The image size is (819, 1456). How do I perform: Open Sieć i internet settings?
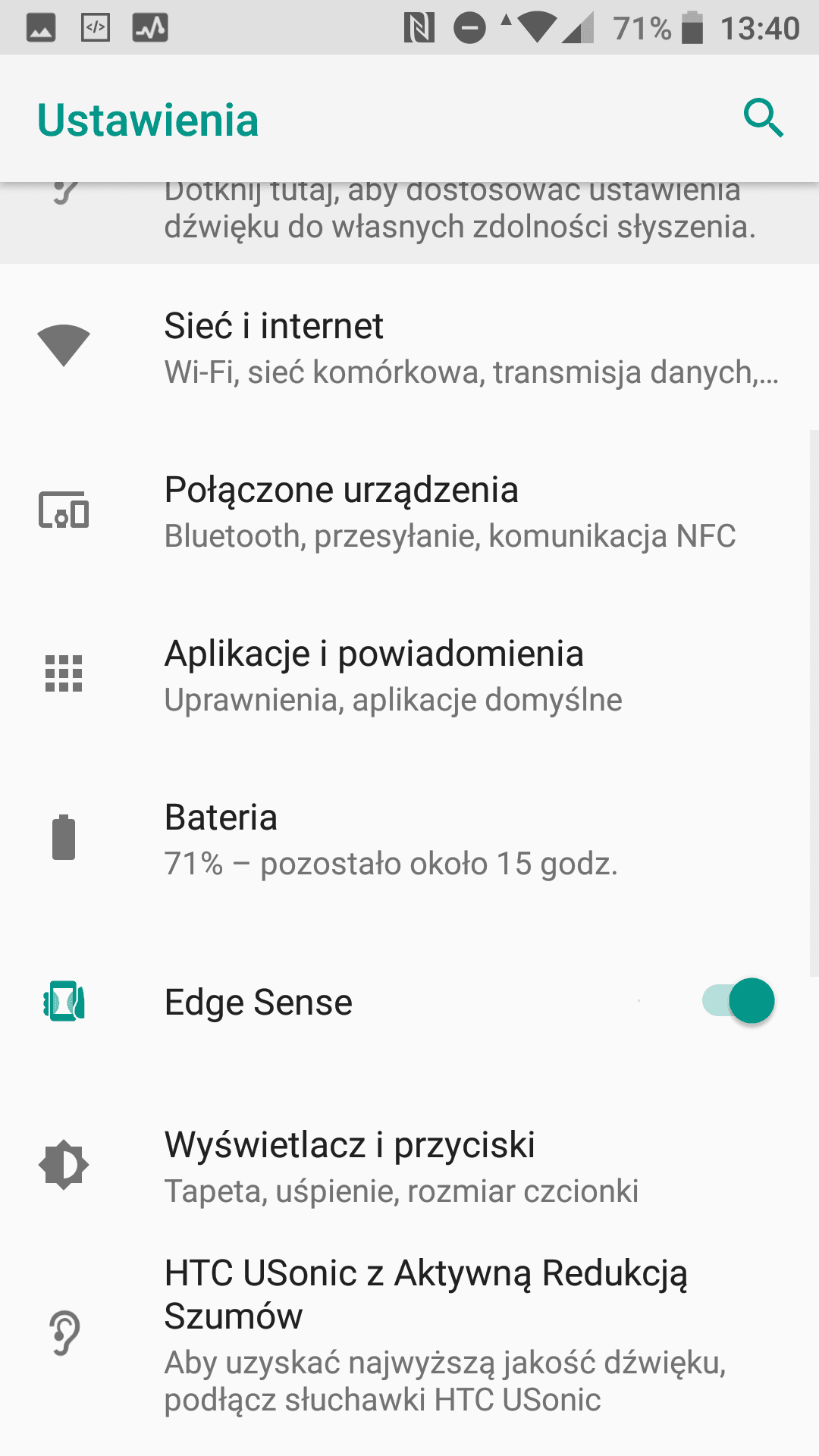(x=409, y=347)
